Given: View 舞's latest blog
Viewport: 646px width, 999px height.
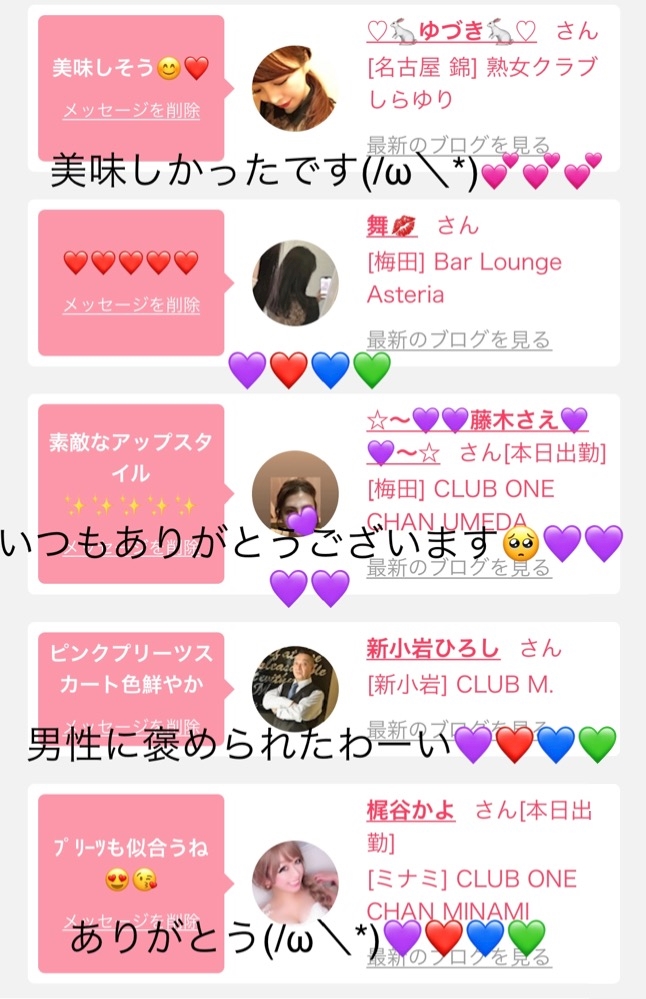Looking at the screenshot, I should point(458,339).
